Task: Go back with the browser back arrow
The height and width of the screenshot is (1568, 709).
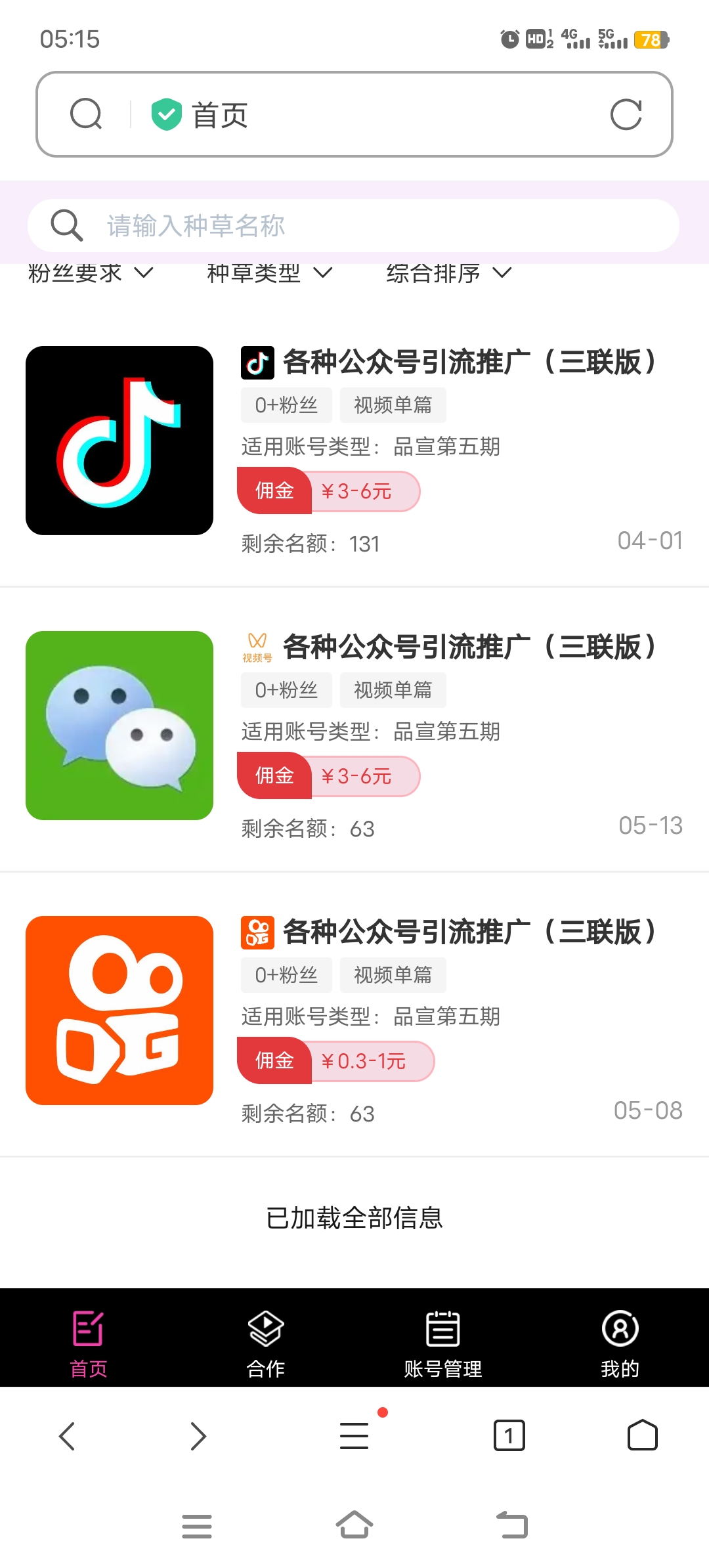Action: click(x=67, y=1436)
